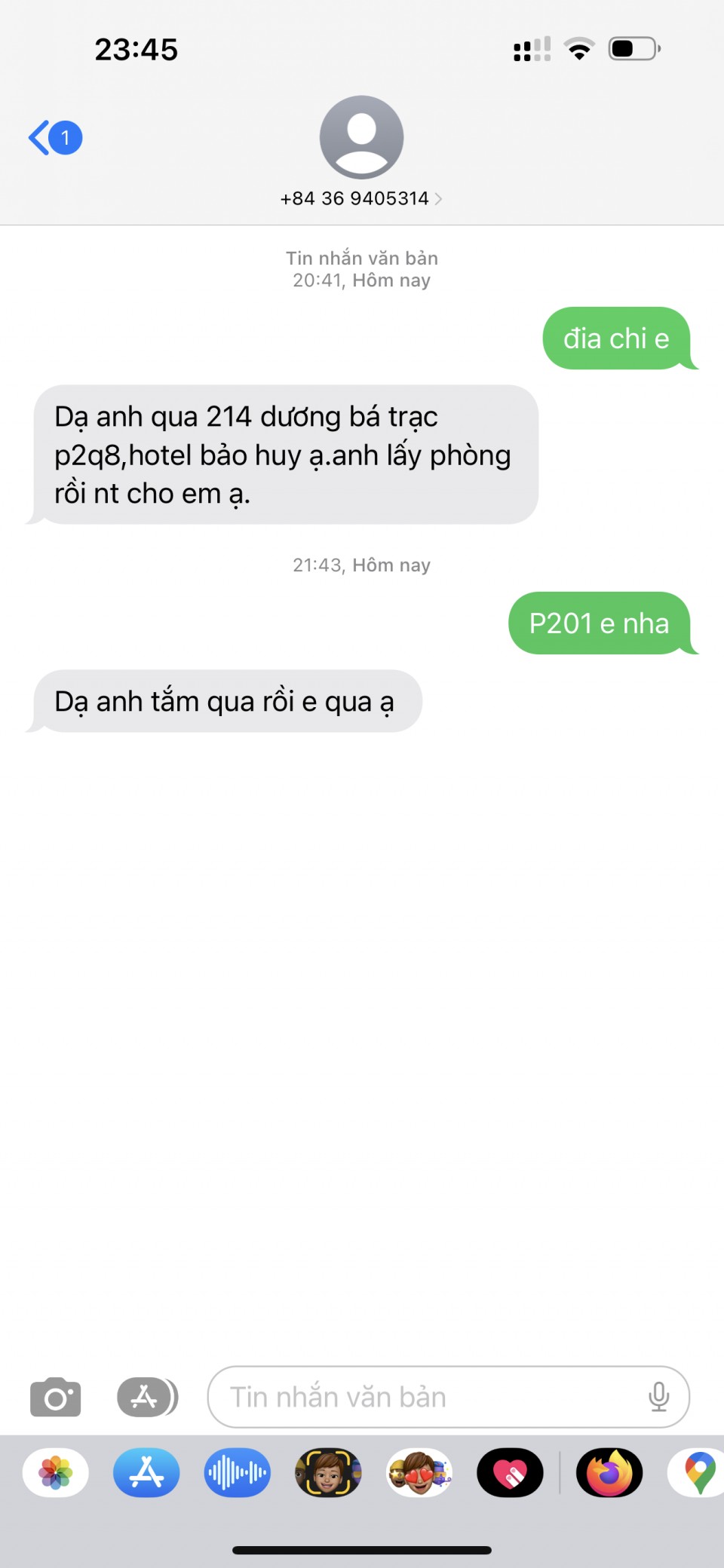
Task: Go back to the messages list
Action: (x=54, y=138)
